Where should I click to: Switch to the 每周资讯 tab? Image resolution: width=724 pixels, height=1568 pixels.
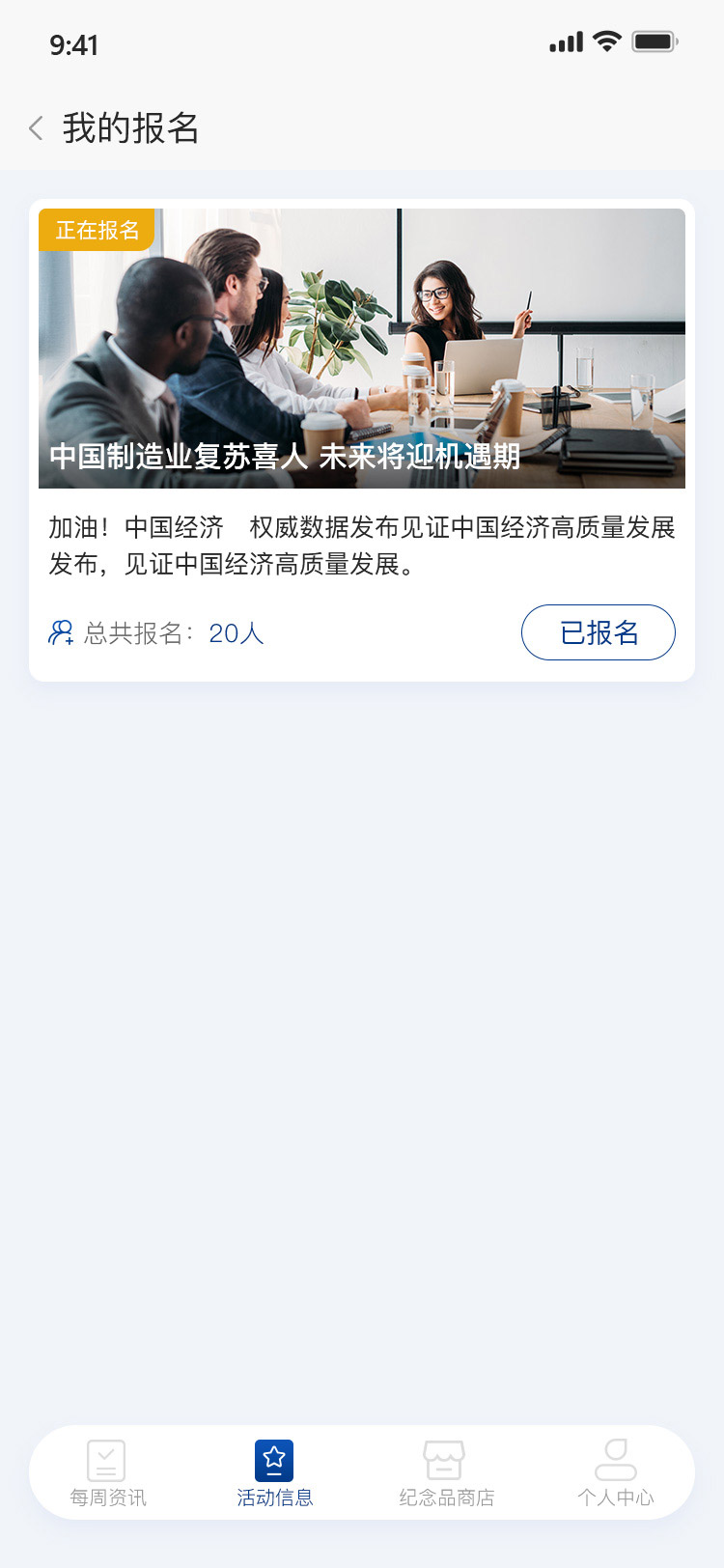(107, 1473)
